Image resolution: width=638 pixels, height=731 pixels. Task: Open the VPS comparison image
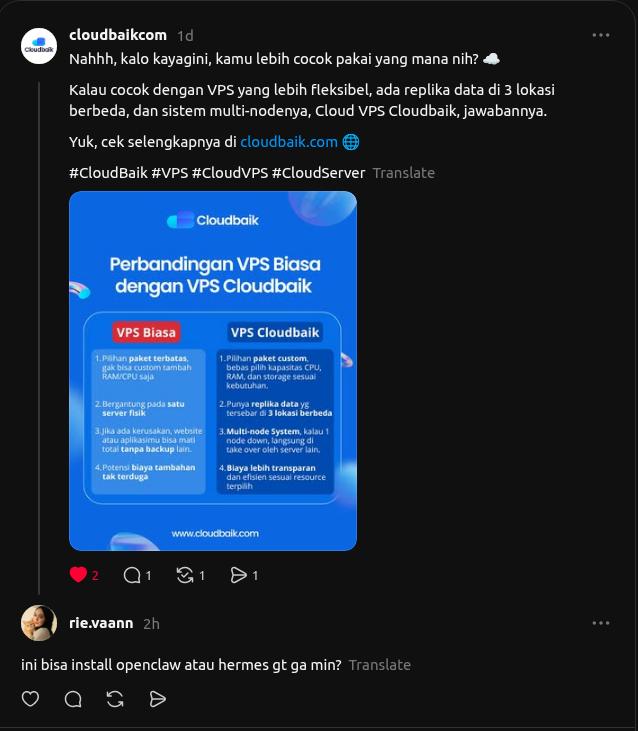[213, 371]
